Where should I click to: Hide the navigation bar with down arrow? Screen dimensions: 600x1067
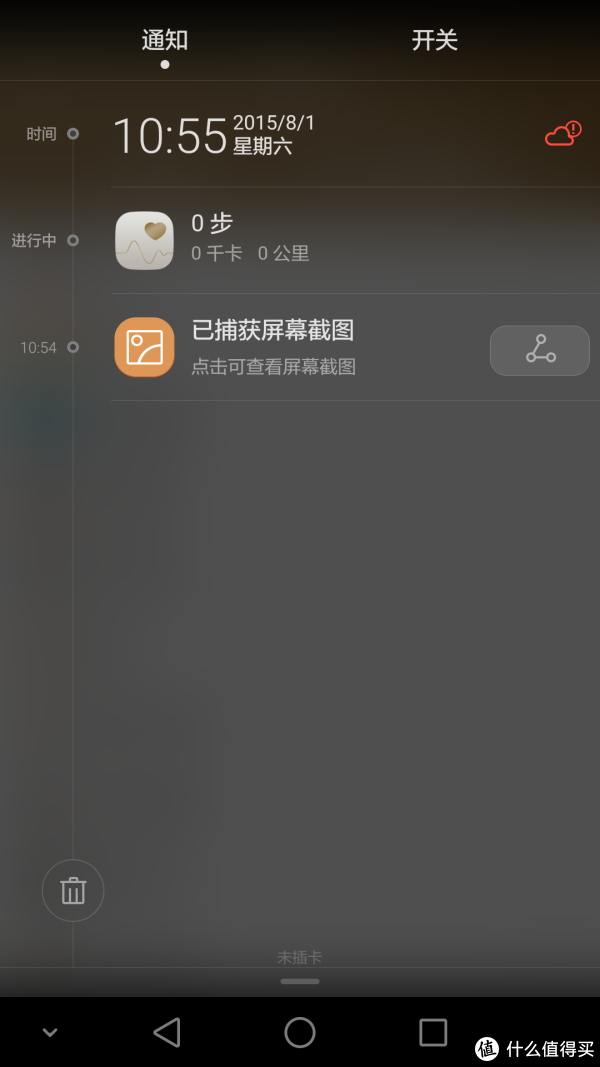click(x=50, y=1033)
